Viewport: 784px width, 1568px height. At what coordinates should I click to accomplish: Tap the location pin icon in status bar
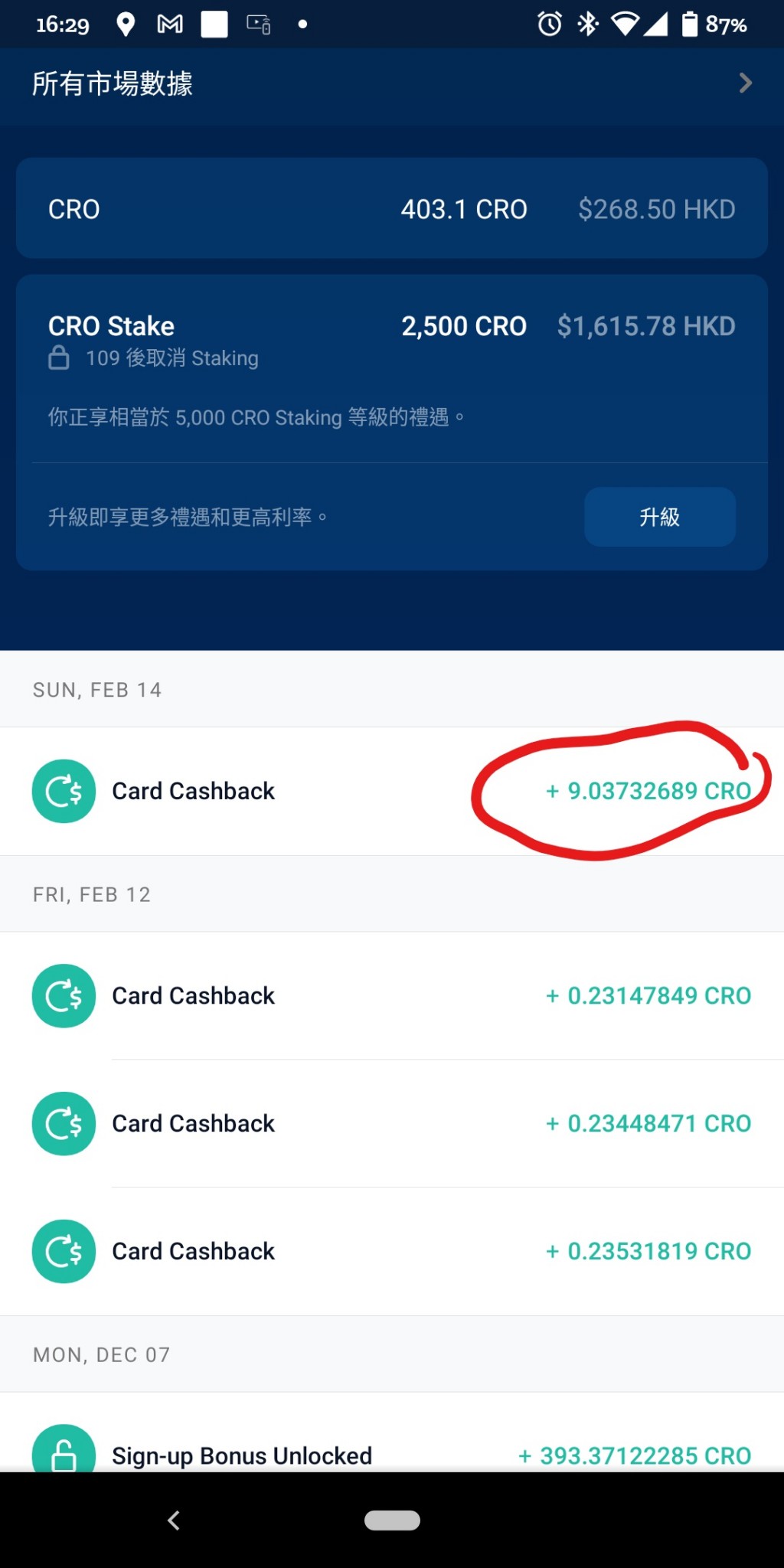125,24
